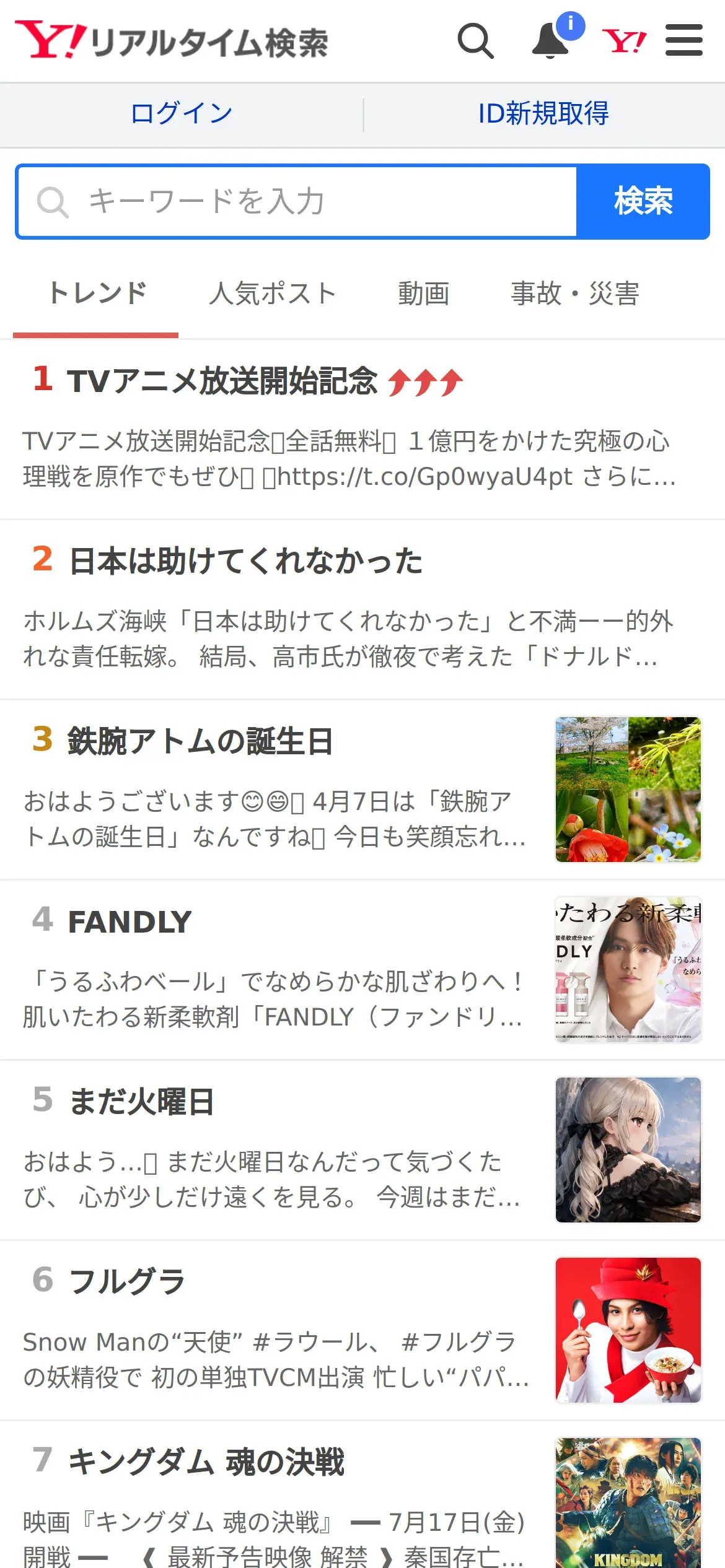Select the トレンド tab

pos(97,294)
